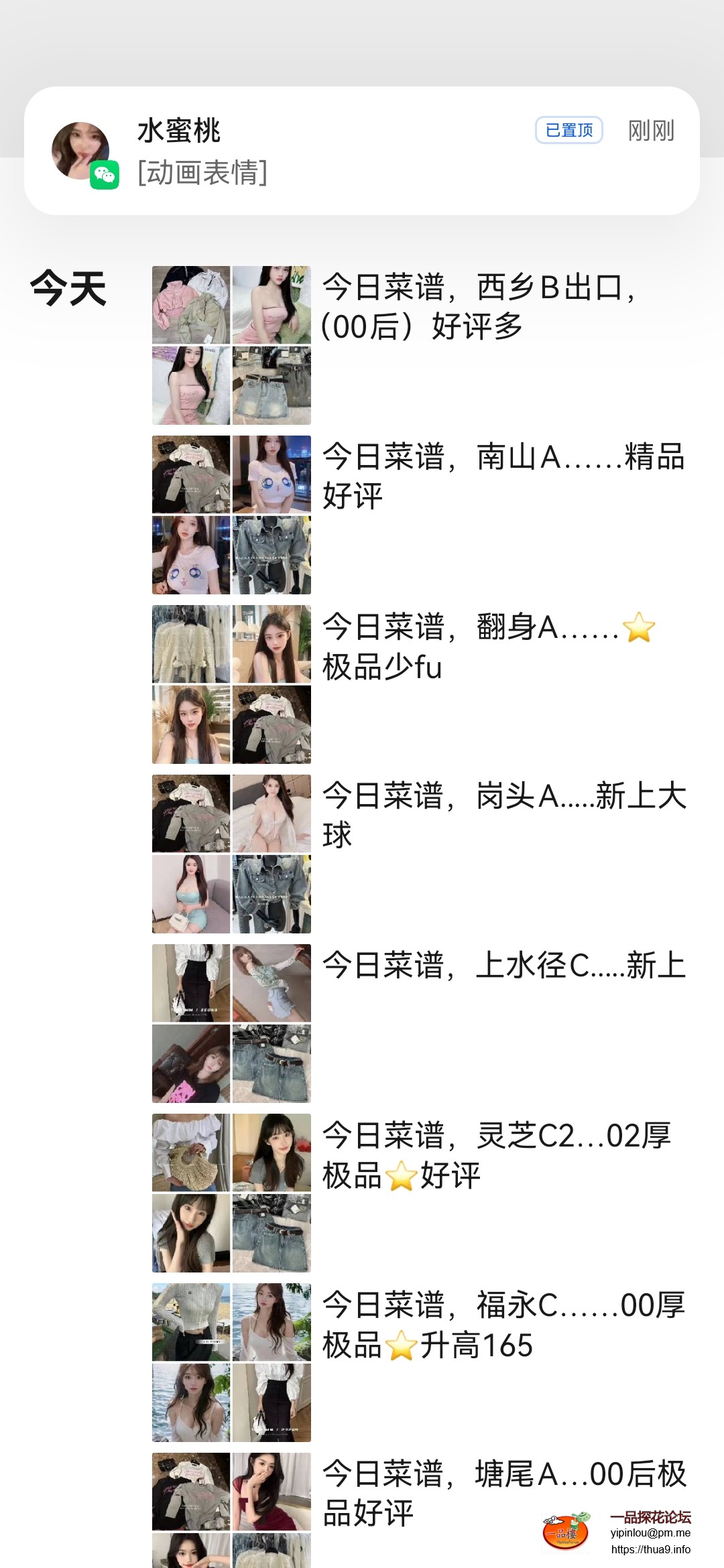The width and height of the screenshot is (724, 1568).
Task: Open the 南山A 精品好评 post
Action: pos(503,476)
